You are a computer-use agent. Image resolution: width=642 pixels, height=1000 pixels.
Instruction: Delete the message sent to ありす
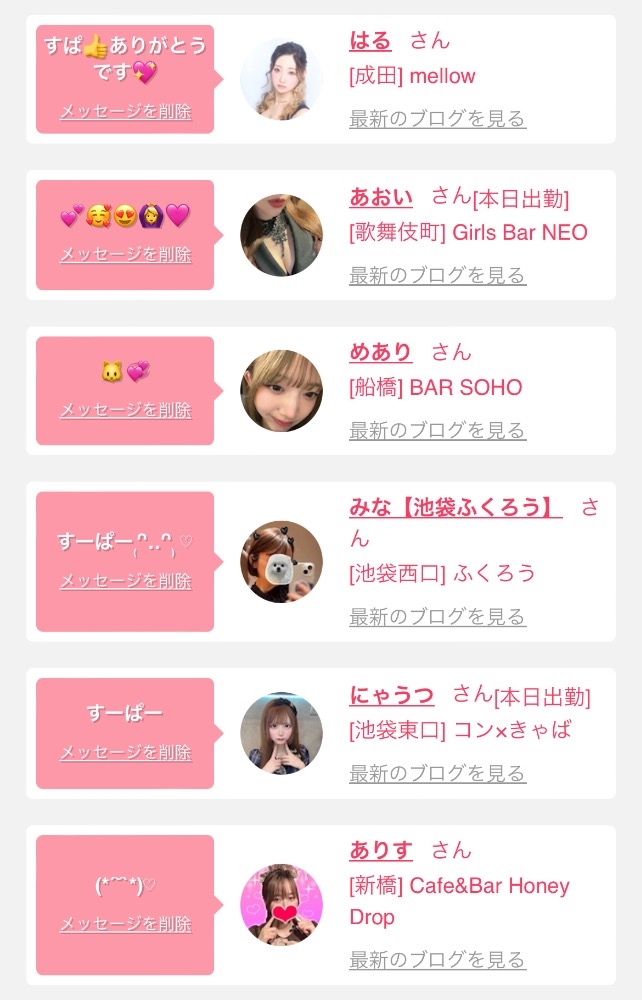[x=126, y=924]
